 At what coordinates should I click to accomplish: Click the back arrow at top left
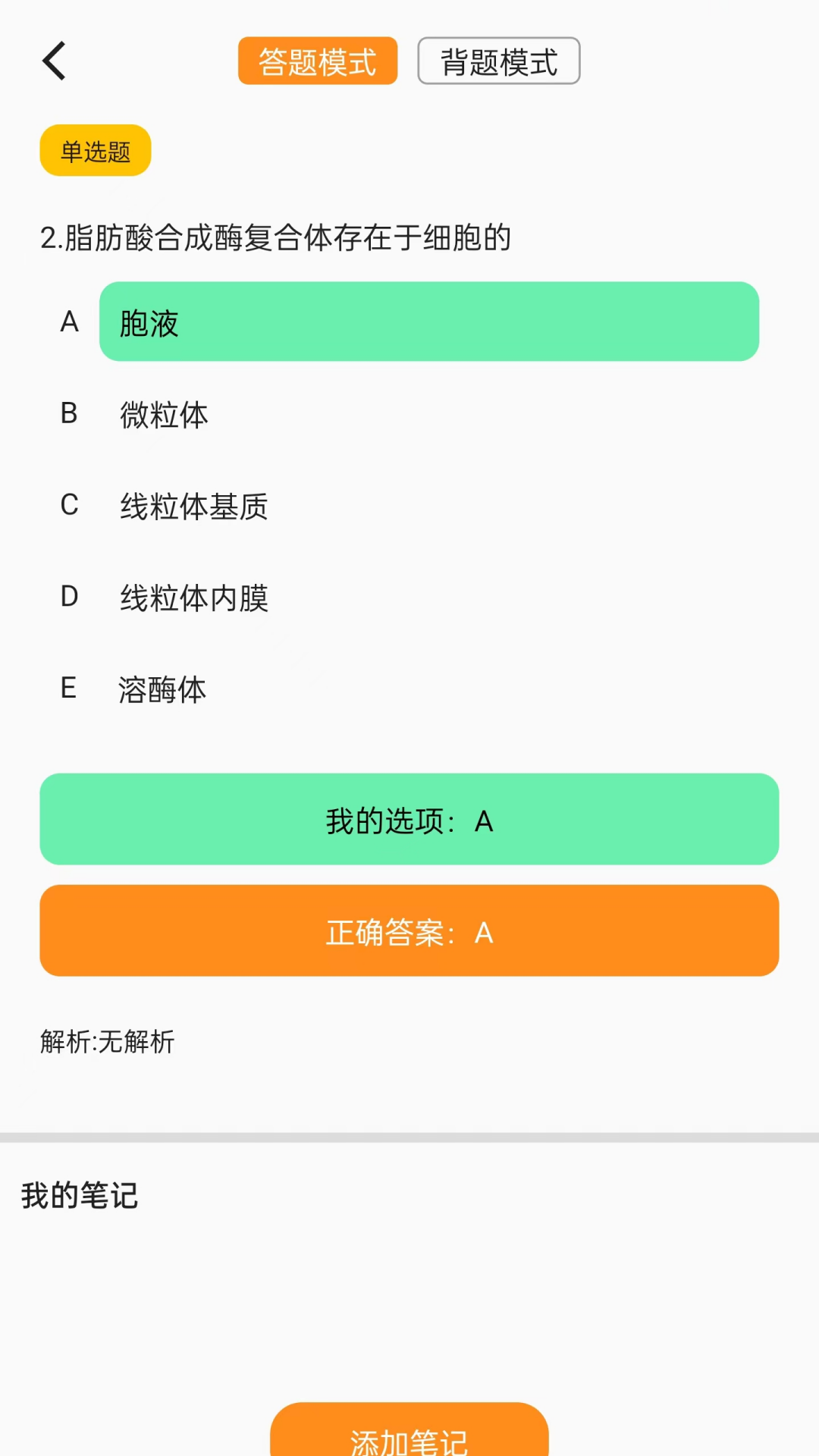tap(53, 61)
